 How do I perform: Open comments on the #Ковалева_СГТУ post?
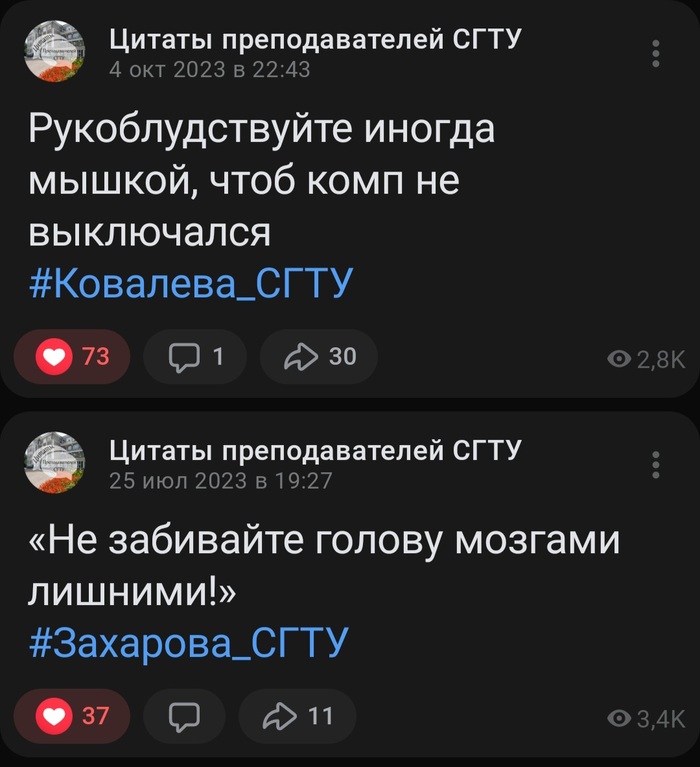click(195, 356)
